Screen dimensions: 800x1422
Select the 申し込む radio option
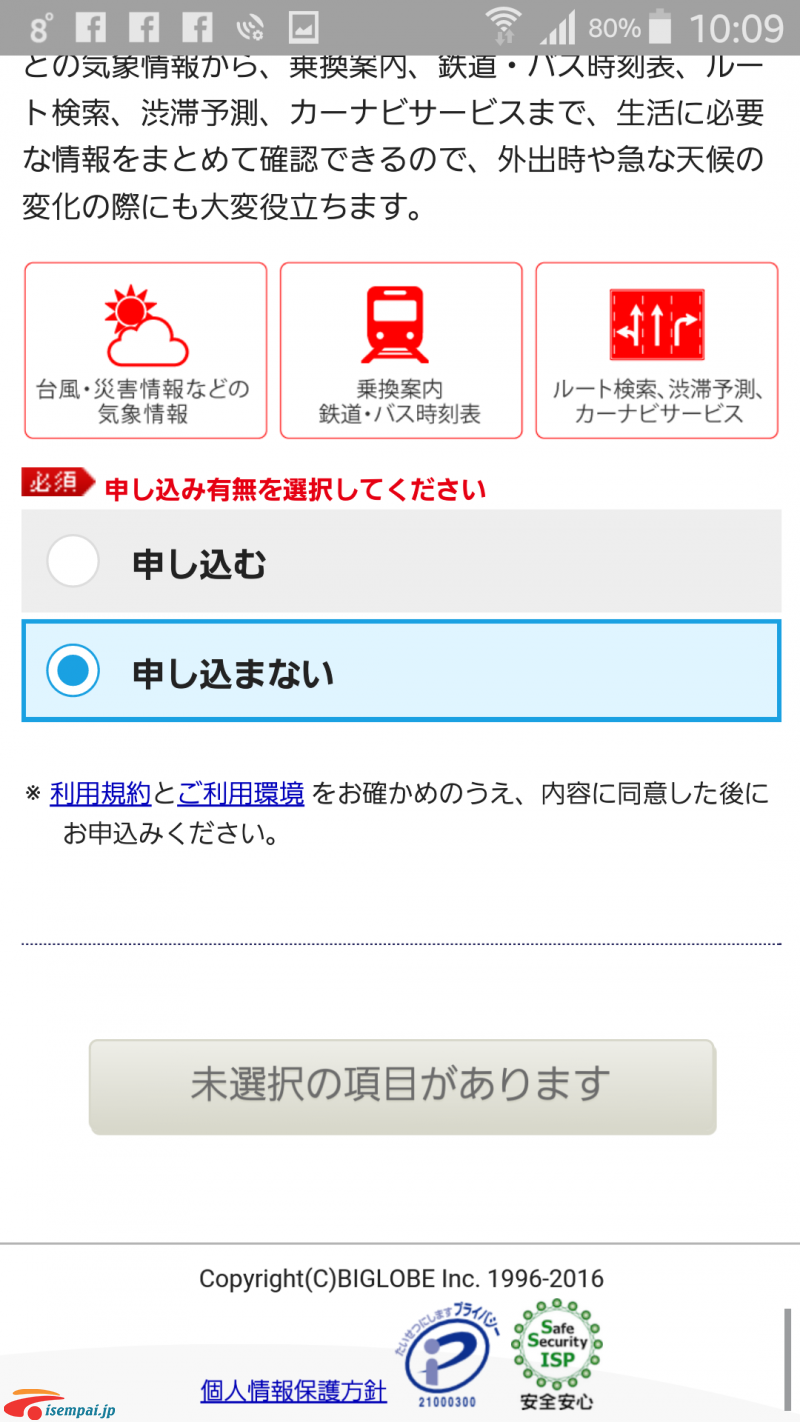400,561
